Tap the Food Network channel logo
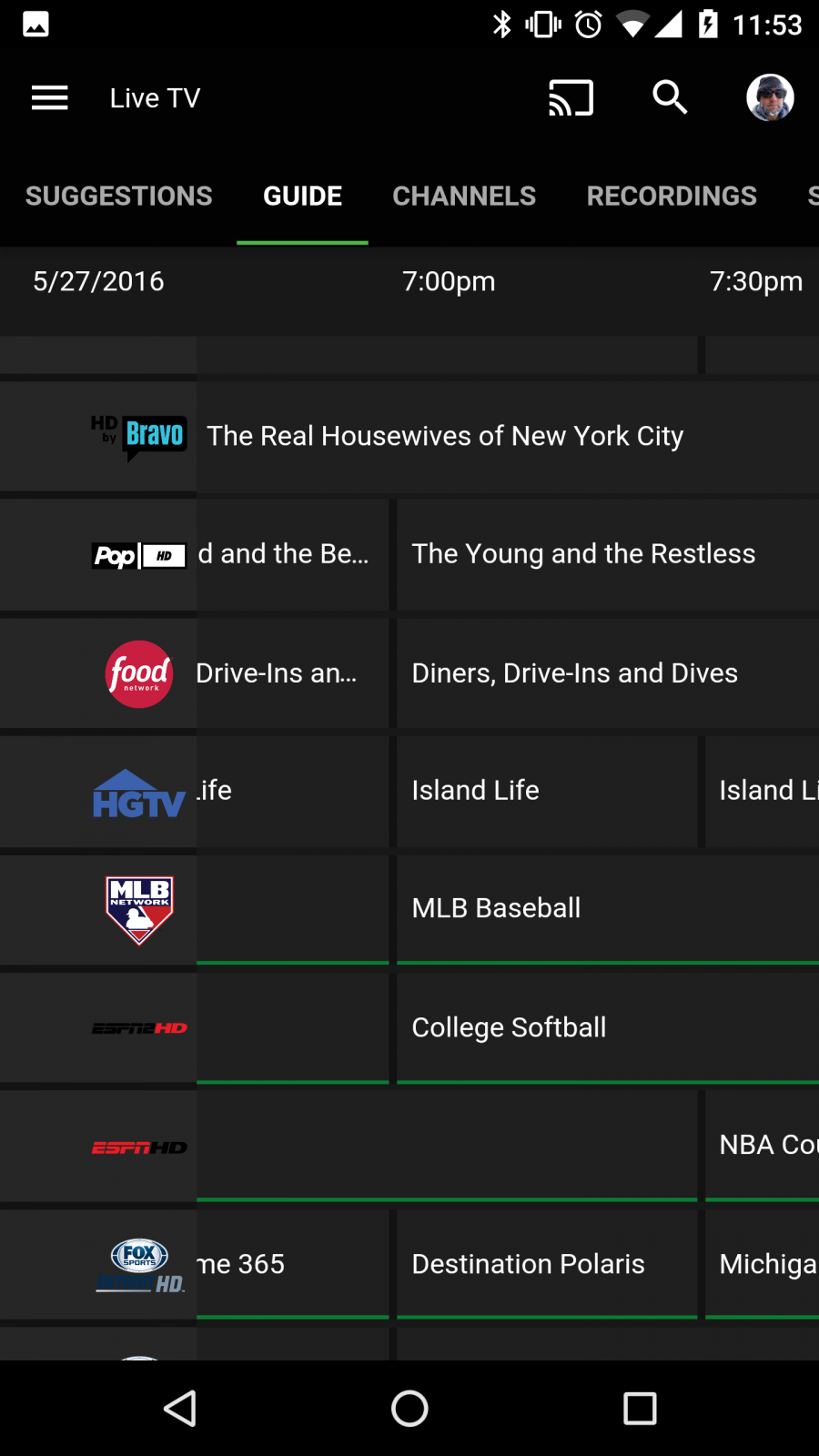 [x=139, y=674]
